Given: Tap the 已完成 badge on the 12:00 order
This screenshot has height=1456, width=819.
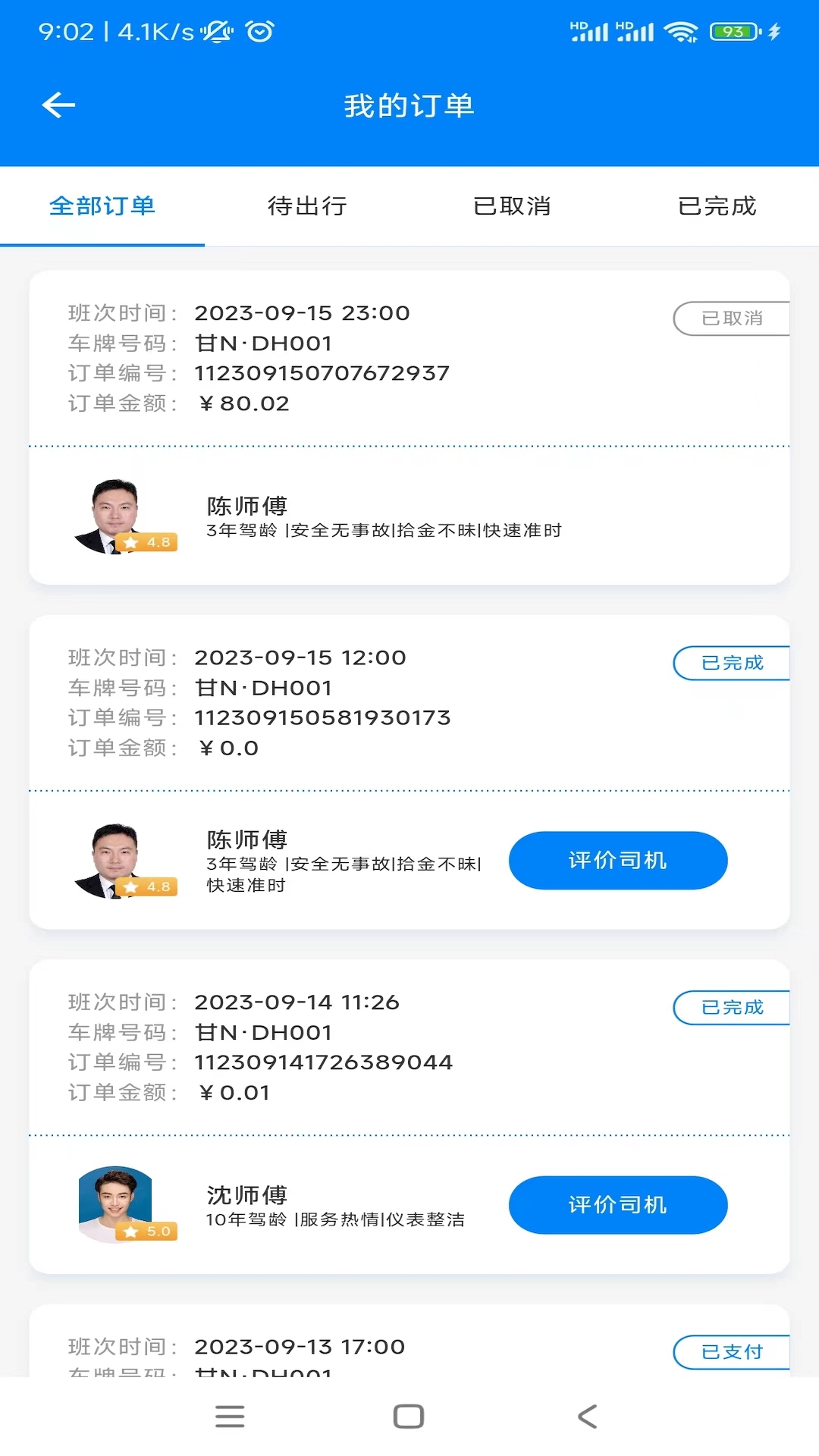Looking at the screenshot, I should (x=732, y=663).
